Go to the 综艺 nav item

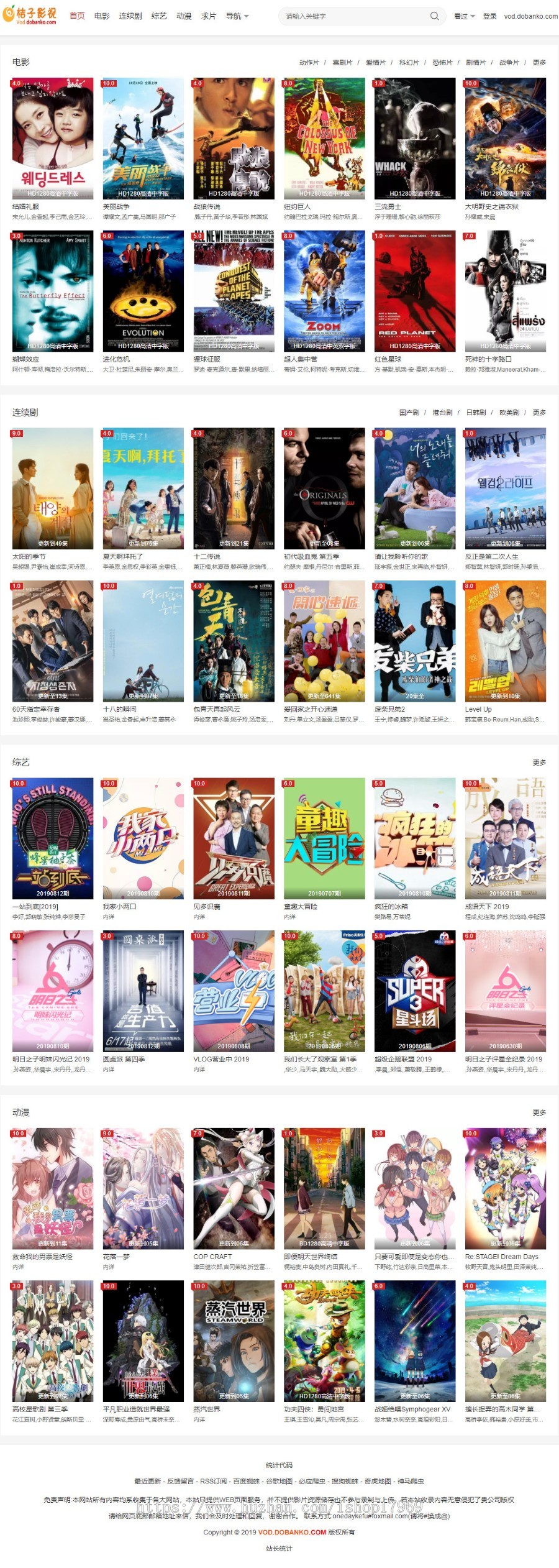[159, 16]
